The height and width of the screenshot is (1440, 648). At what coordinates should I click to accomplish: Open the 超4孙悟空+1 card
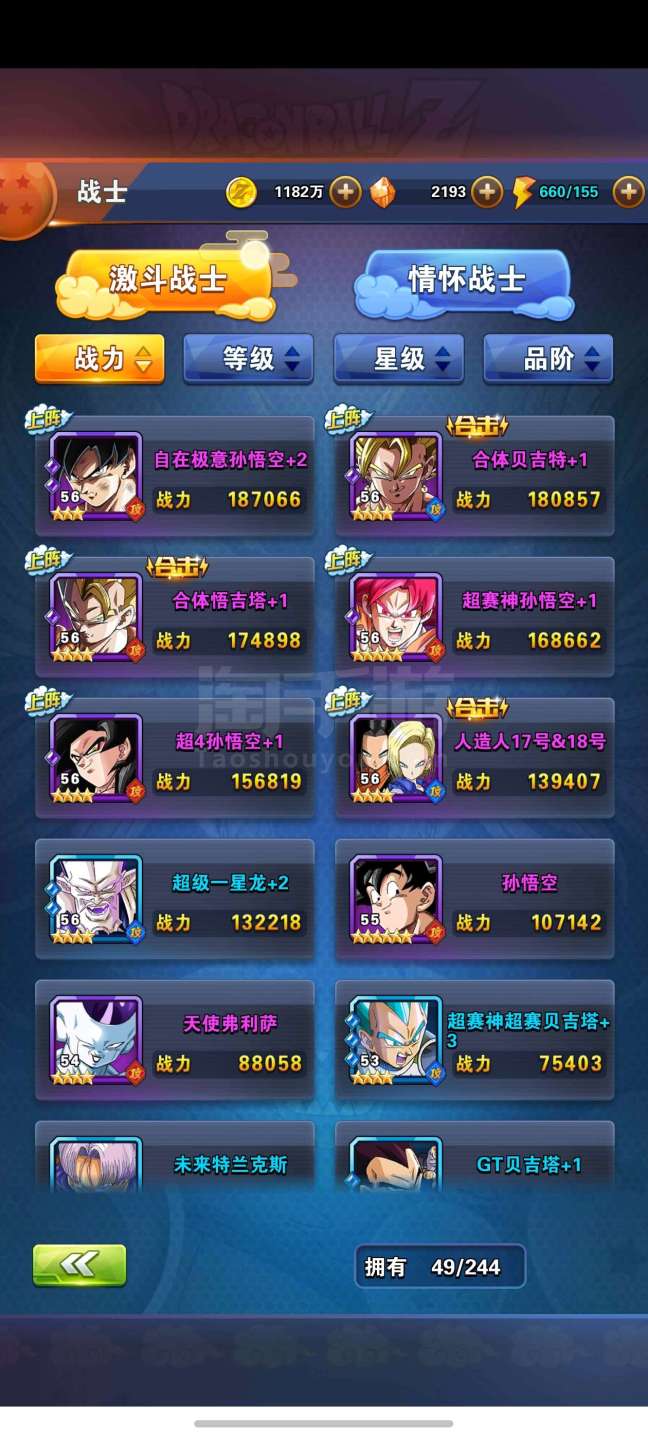175,759
